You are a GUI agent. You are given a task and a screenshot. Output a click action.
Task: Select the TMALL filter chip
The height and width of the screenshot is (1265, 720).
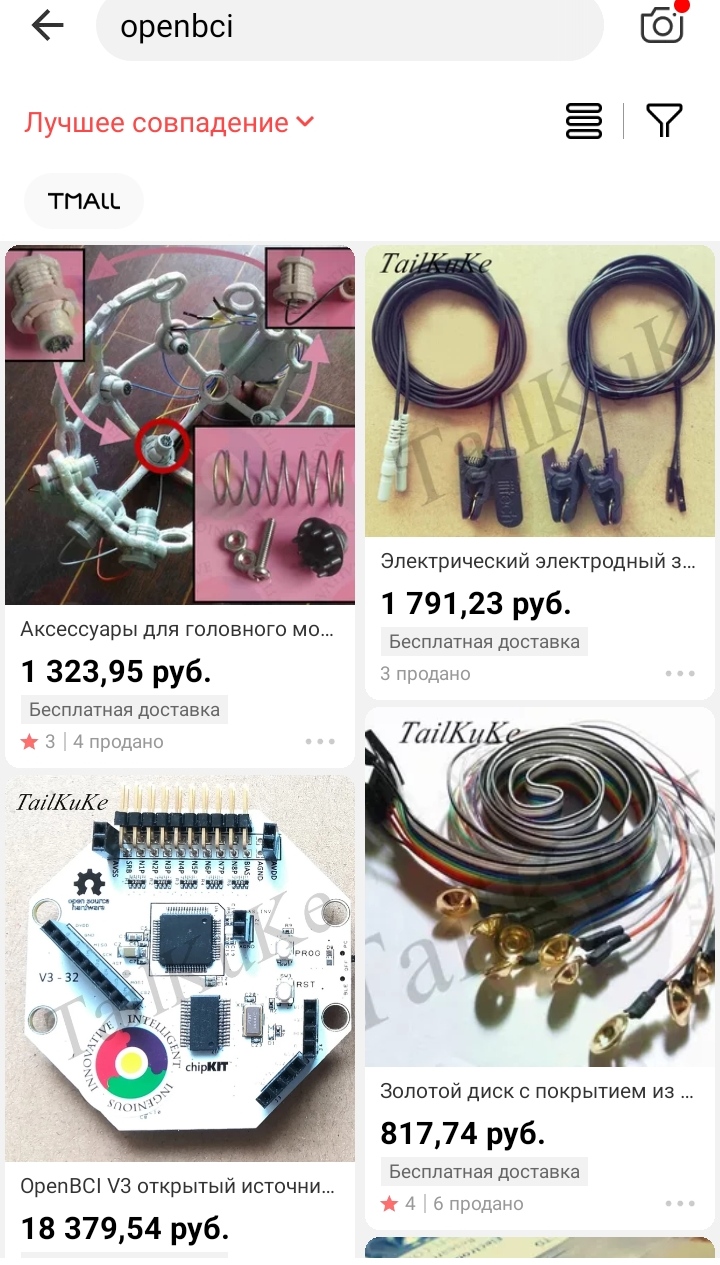[84, 201]
